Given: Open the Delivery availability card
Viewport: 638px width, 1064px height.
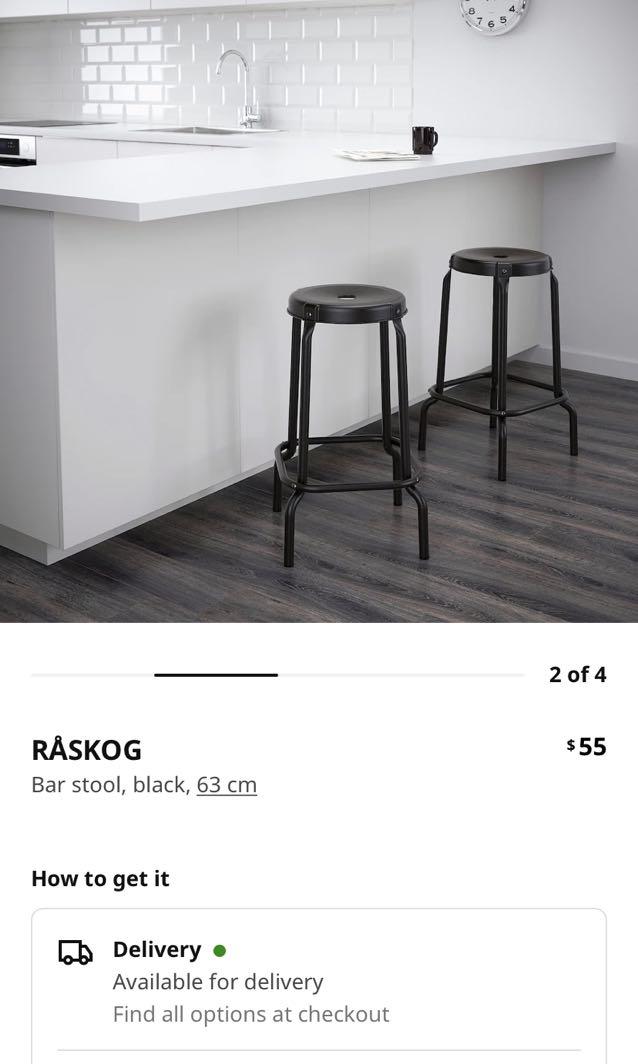Looking at the screenshot, I should [x=318, y=981].
